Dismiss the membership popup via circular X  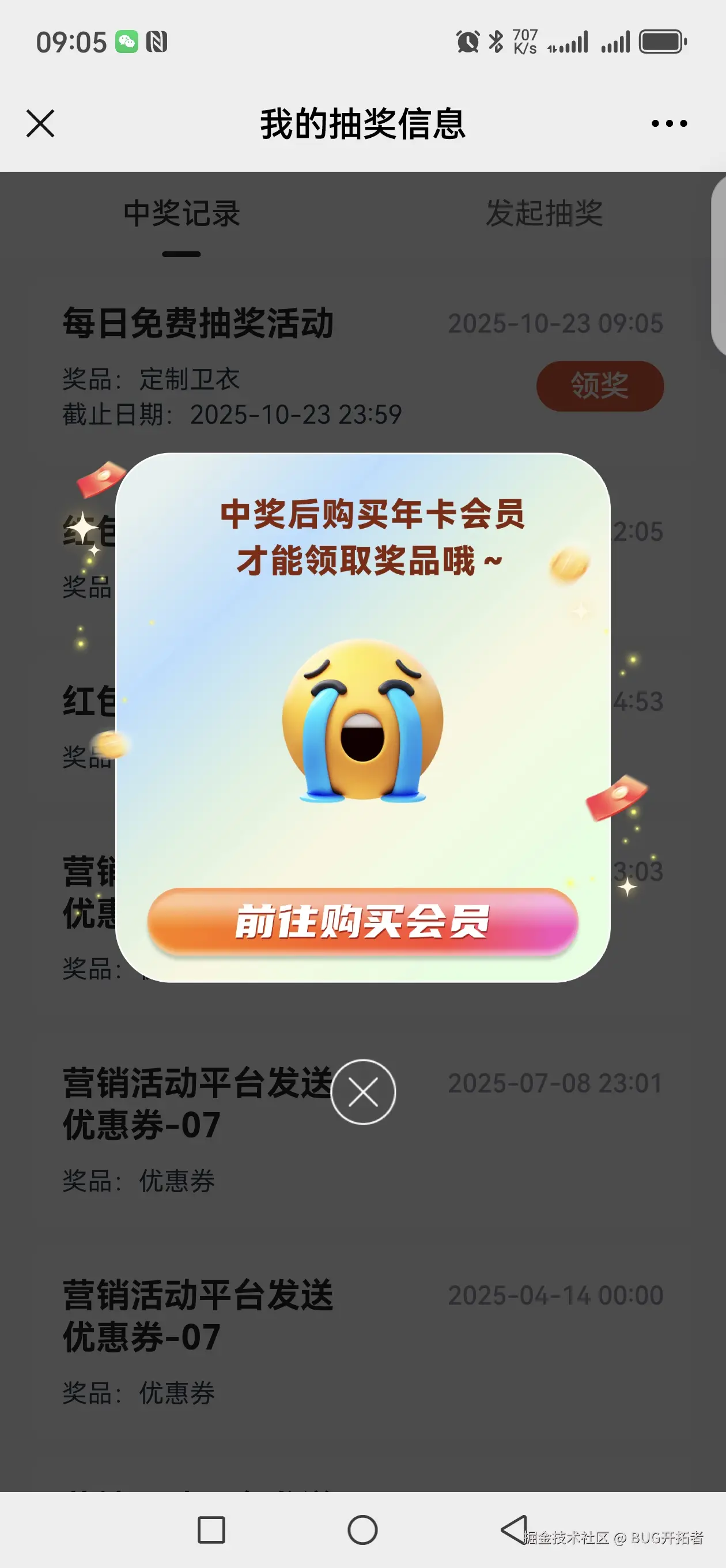[364, 1092]
